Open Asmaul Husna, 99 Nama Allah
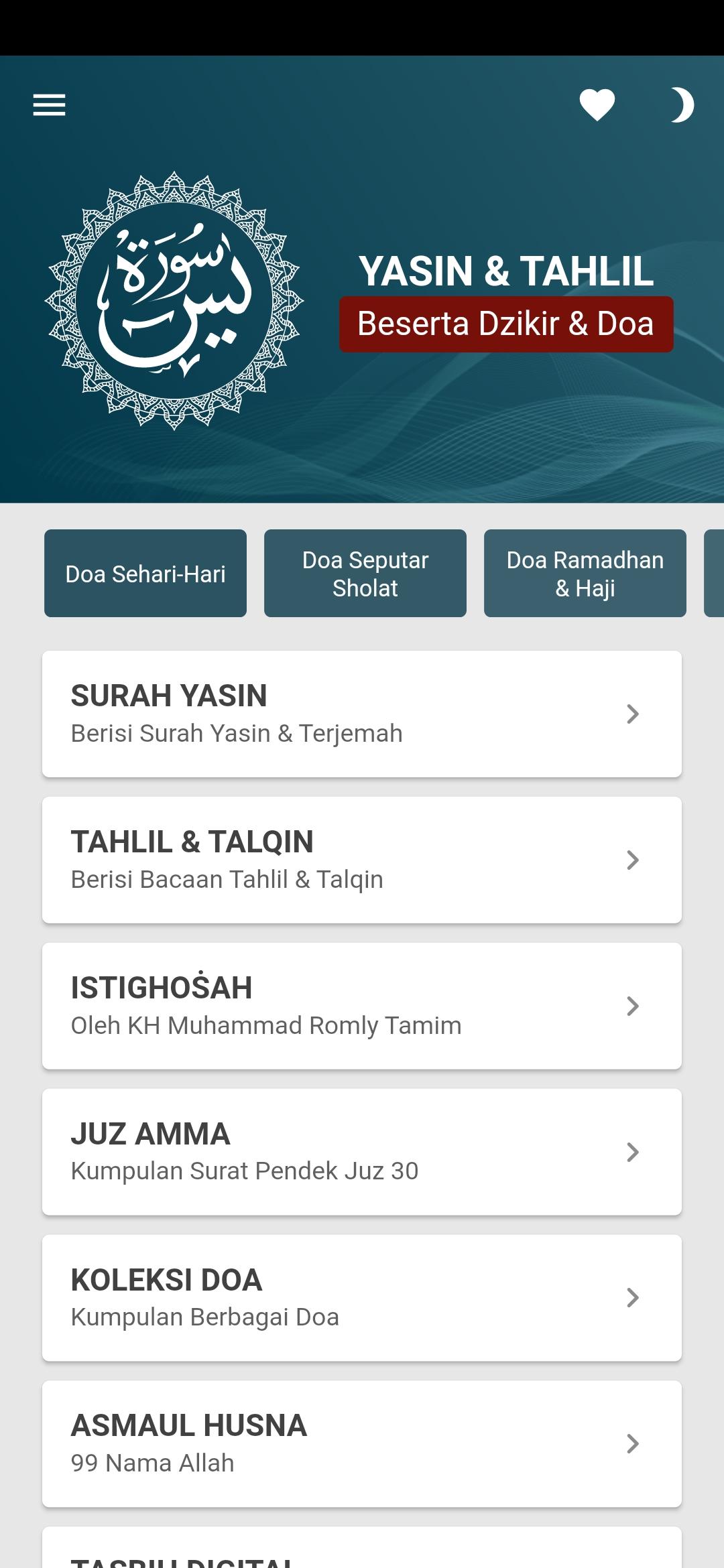The width and height of the screenshot is (724, 1568). tap(362, 1444)
